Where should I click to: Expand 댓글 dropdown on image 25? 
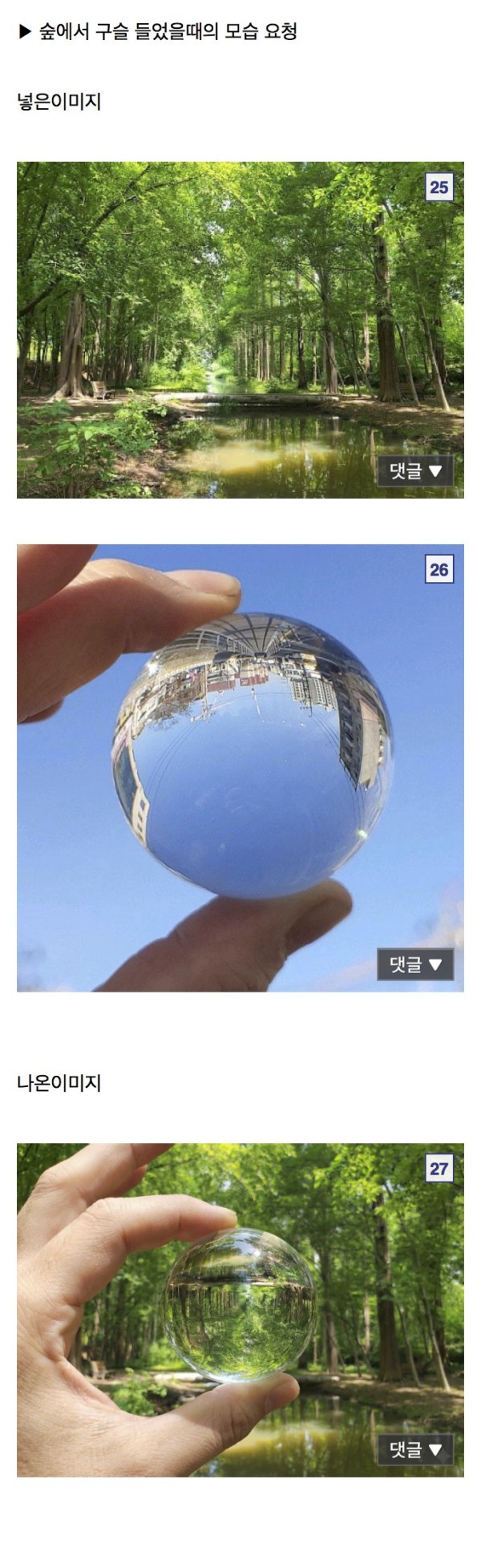pos(415,471)
